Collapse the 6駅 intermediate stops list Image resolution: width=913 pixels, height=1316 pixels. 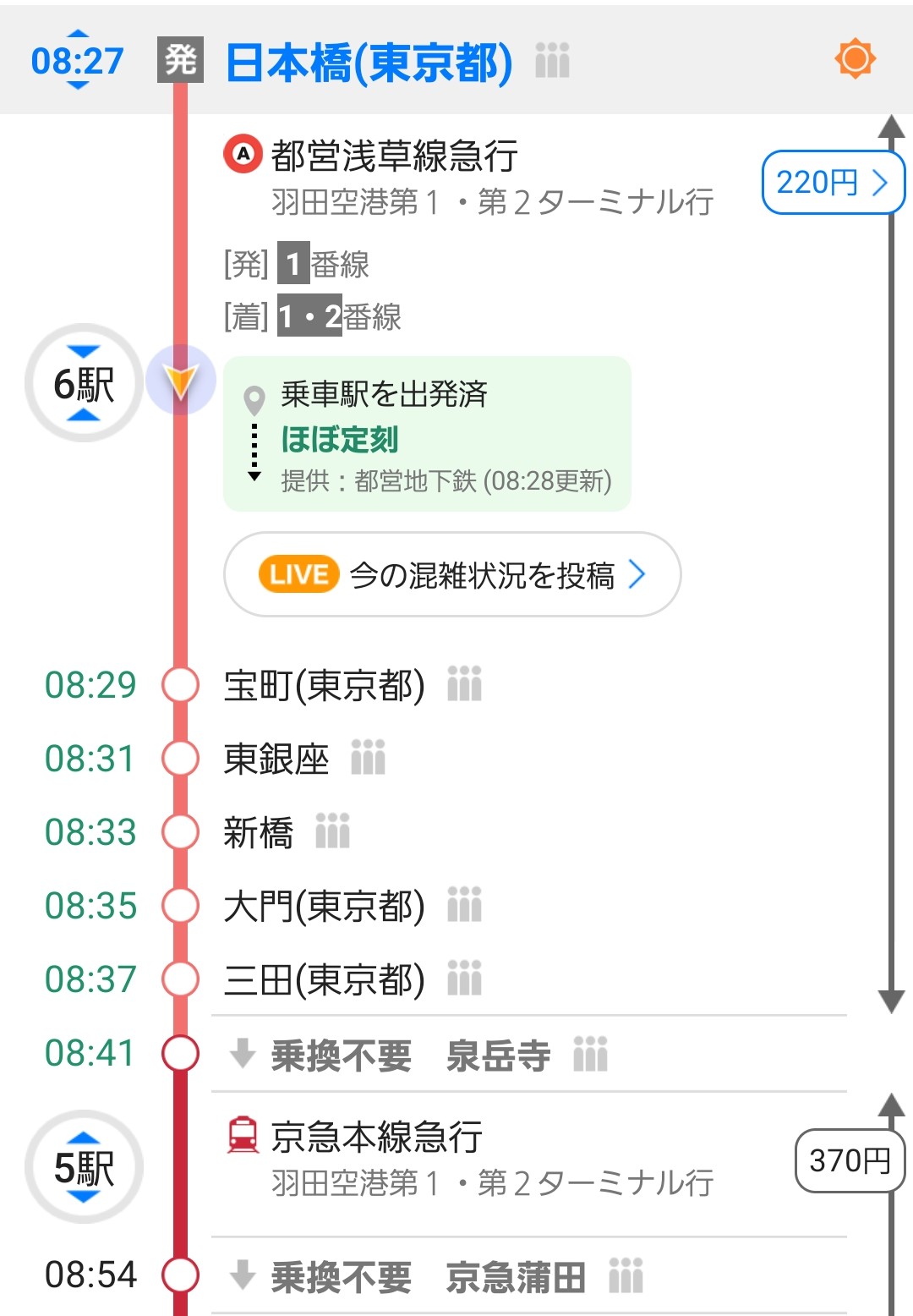pyautogui.click(x=84, y=383)
